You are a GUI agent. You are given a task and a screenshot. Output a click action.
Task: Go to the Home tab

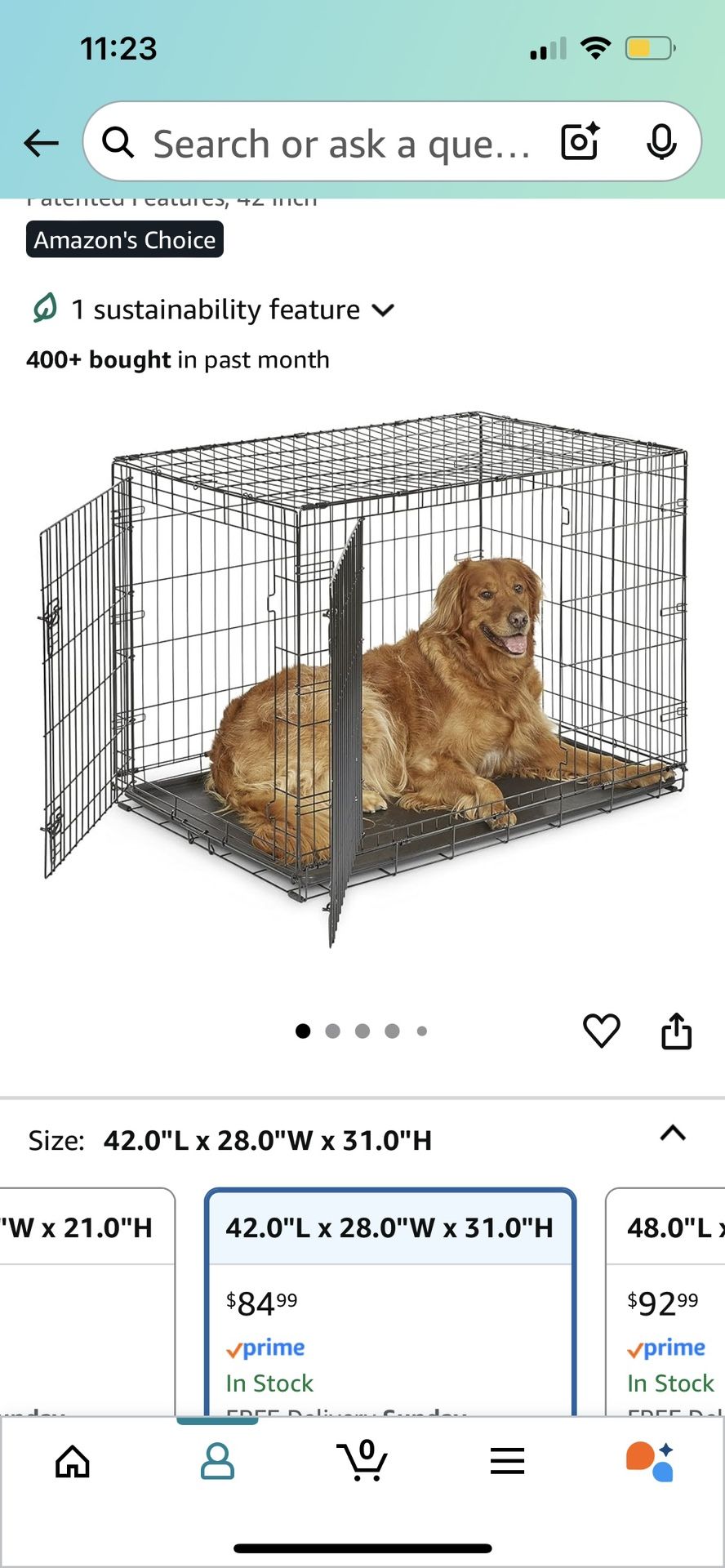pos(73,1461)
